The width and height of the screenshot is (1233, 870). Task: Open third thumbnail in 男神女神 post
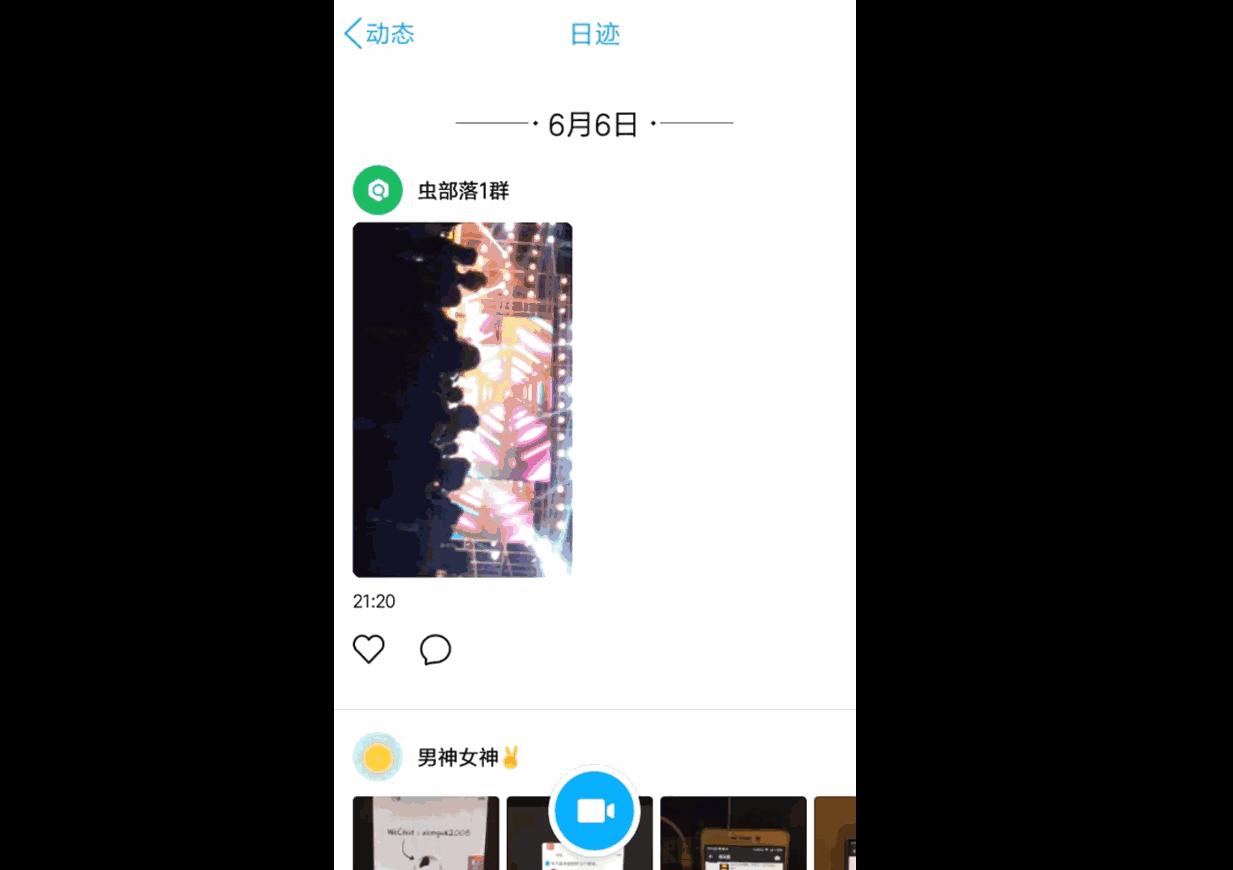pos(733,833)
